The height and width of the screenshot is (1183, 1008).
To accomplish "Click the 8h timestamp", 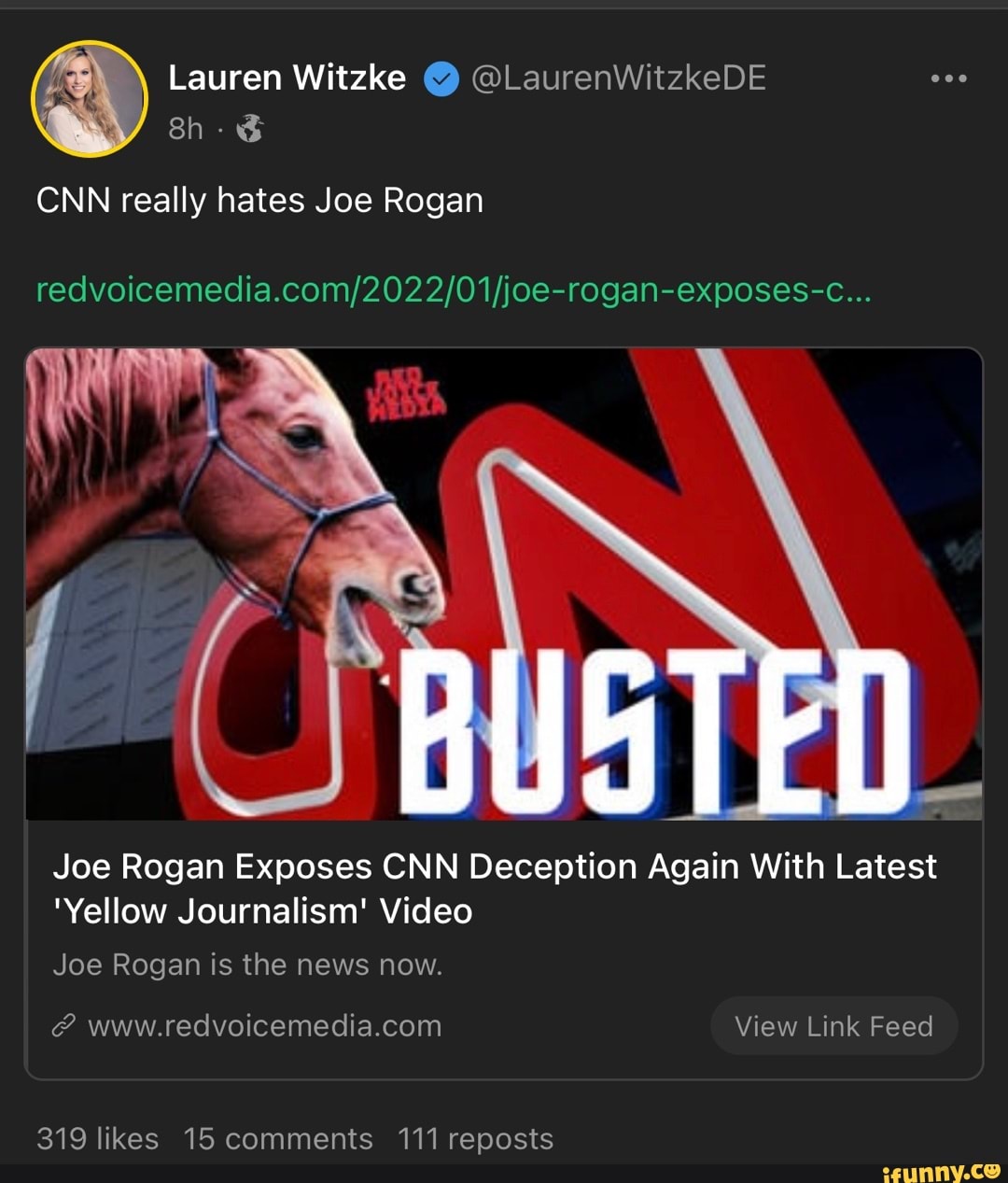I will click(x=183, y=128).
